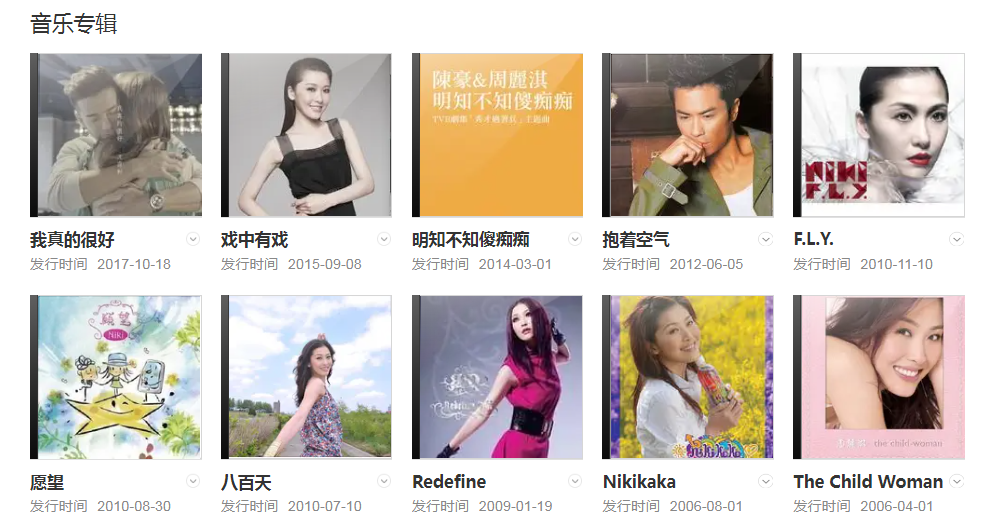The height and width of the screenshot is (525, 993).
Task: Open the album 抱着空气
Action: tap(687, 135)
